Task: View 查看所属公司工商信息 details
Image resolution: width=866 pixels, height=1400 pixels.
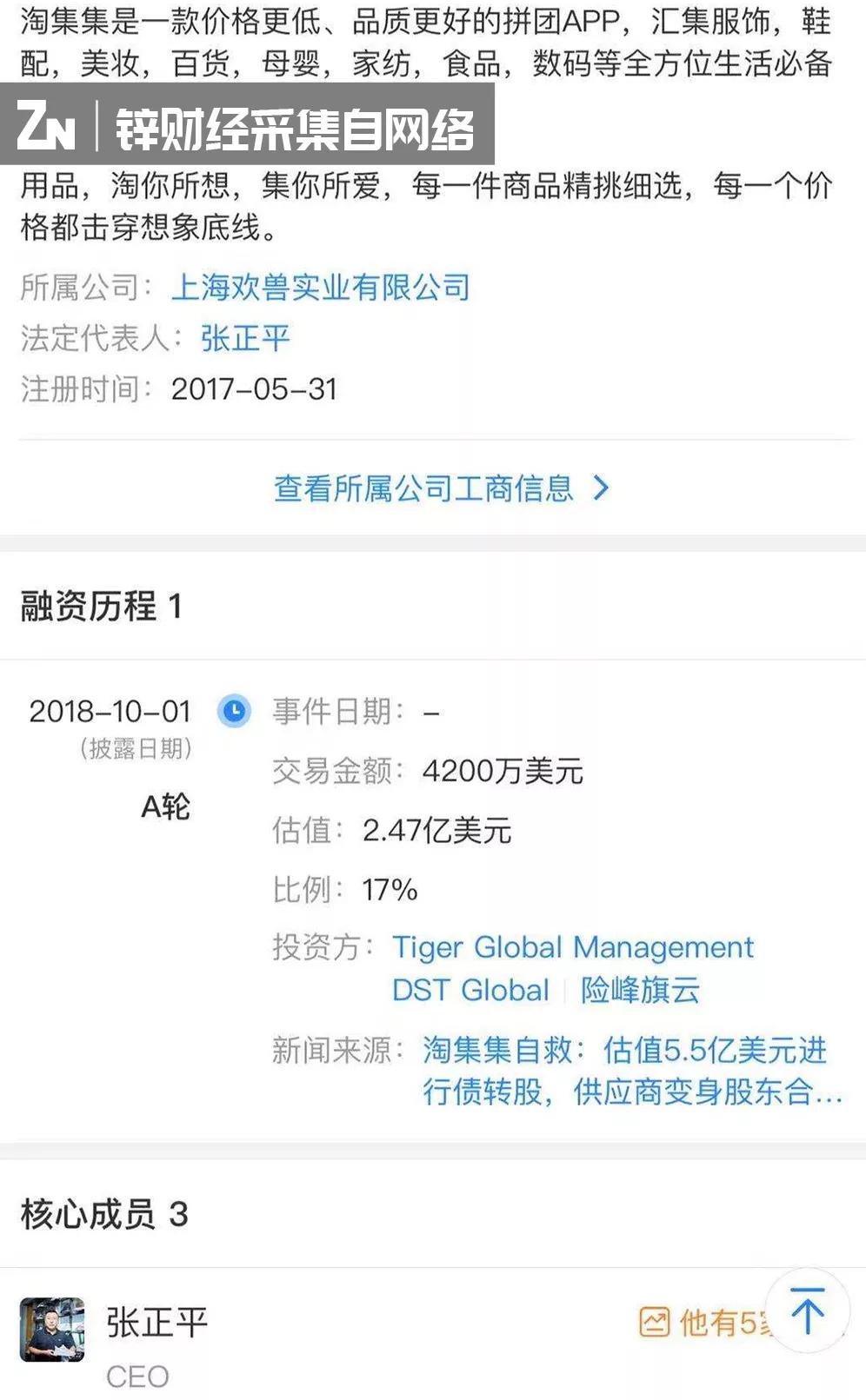Action: [441, 488]
